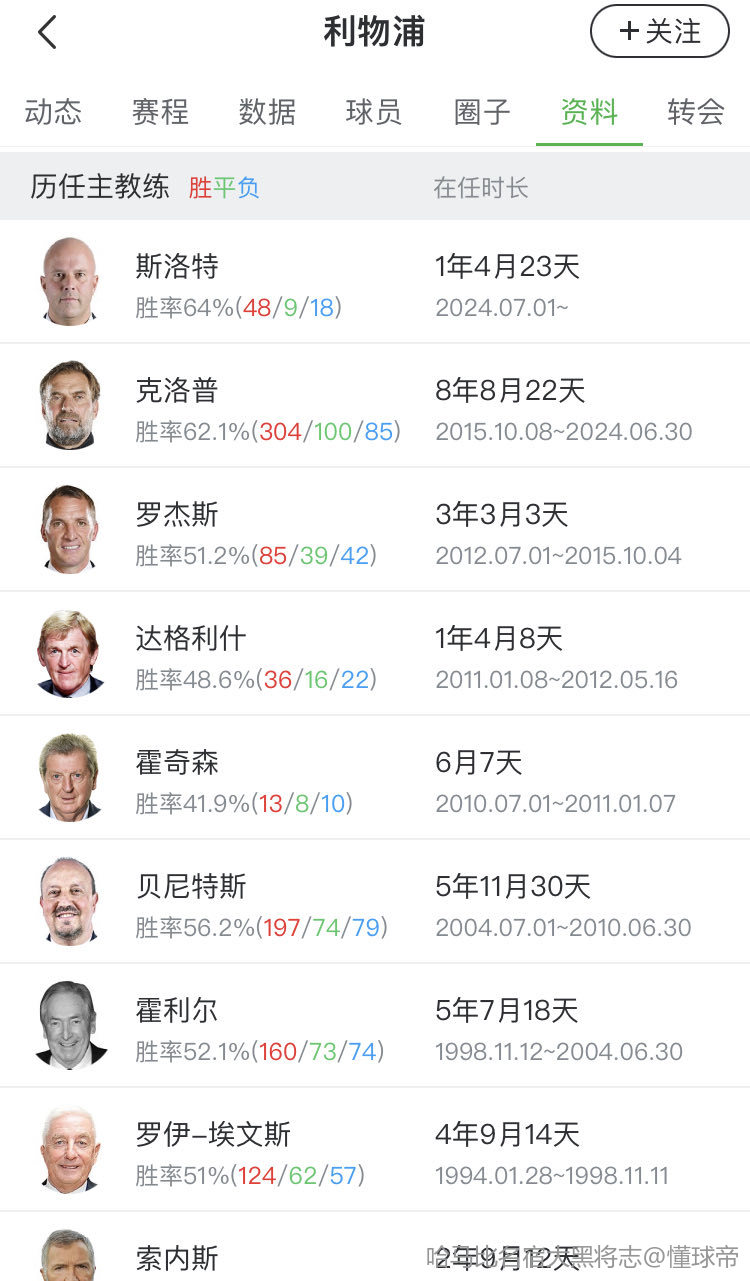Switch to the 圈子 tab
This screenshot has width=750, height=1281.
coord(482,112)
